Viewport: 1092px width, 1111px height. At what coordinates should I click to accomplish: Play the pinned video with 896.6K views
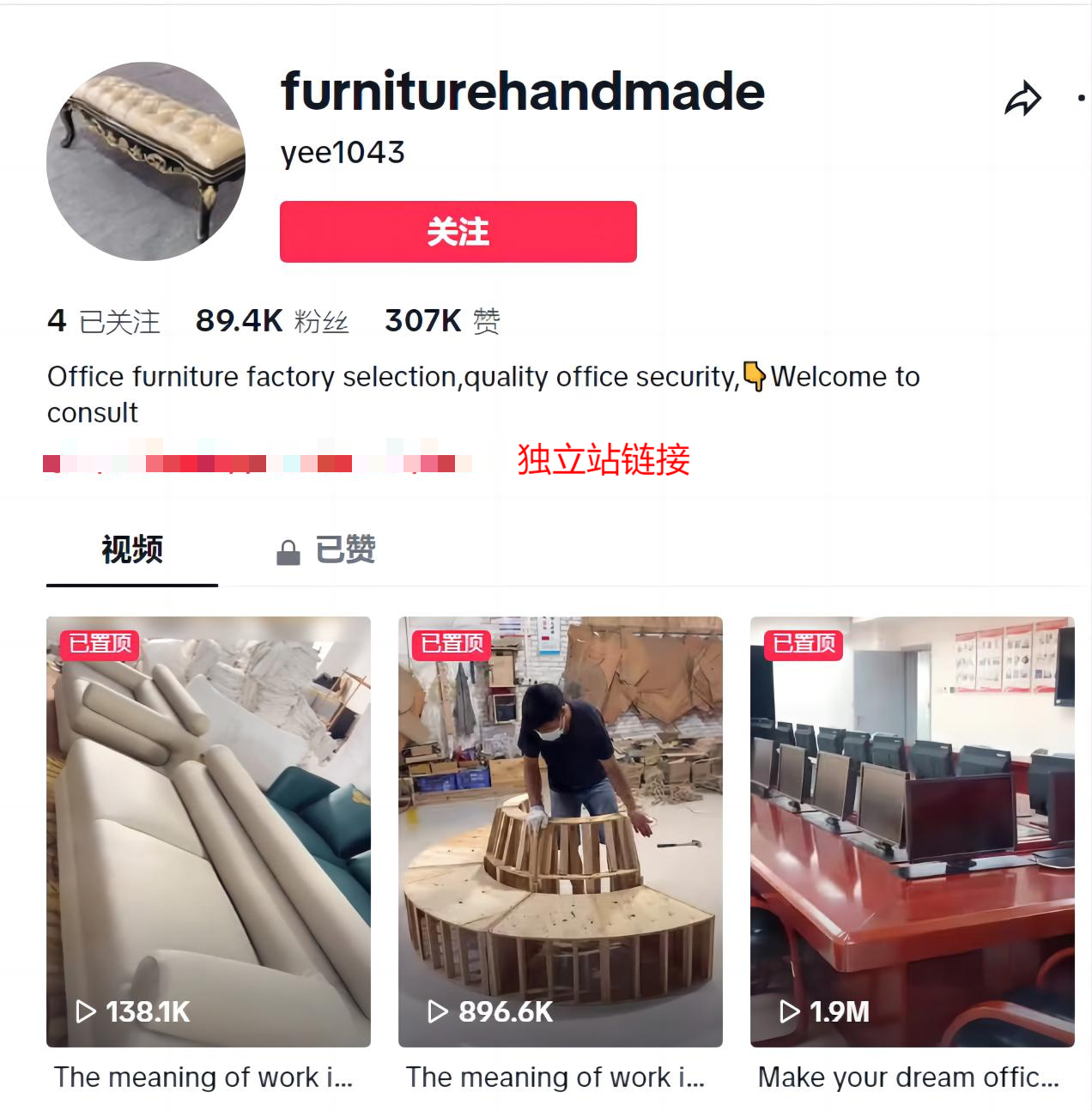[560, 831]
